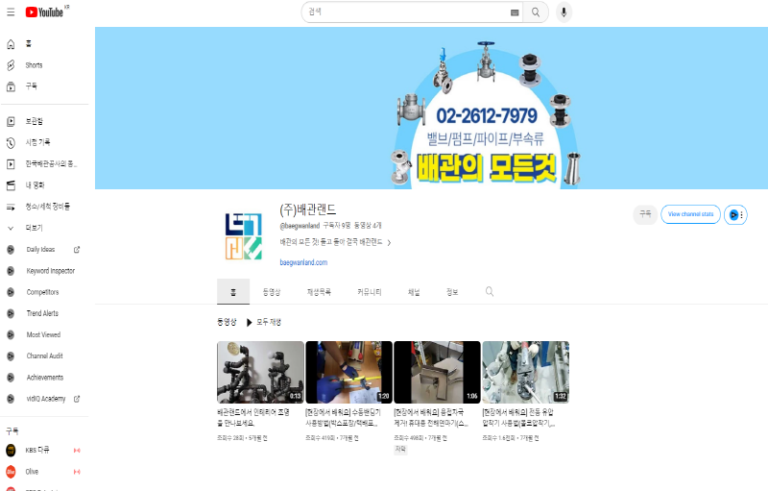This screenshot has height=491, width=768.
Task: Open Channel Audit in the sidebar
Action: (x=44, y=356)
